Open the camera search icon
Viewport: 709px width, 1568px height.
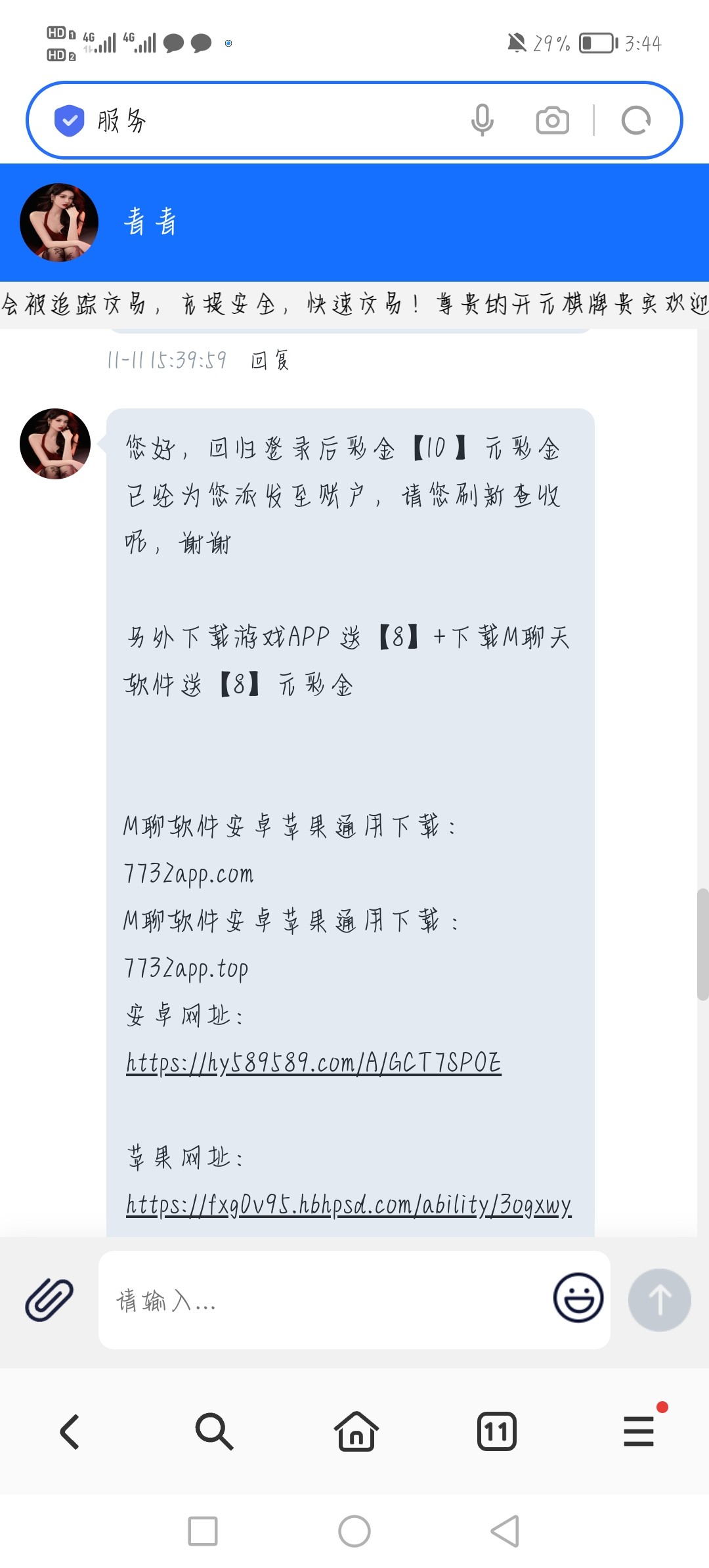click(x=552, y=121)
